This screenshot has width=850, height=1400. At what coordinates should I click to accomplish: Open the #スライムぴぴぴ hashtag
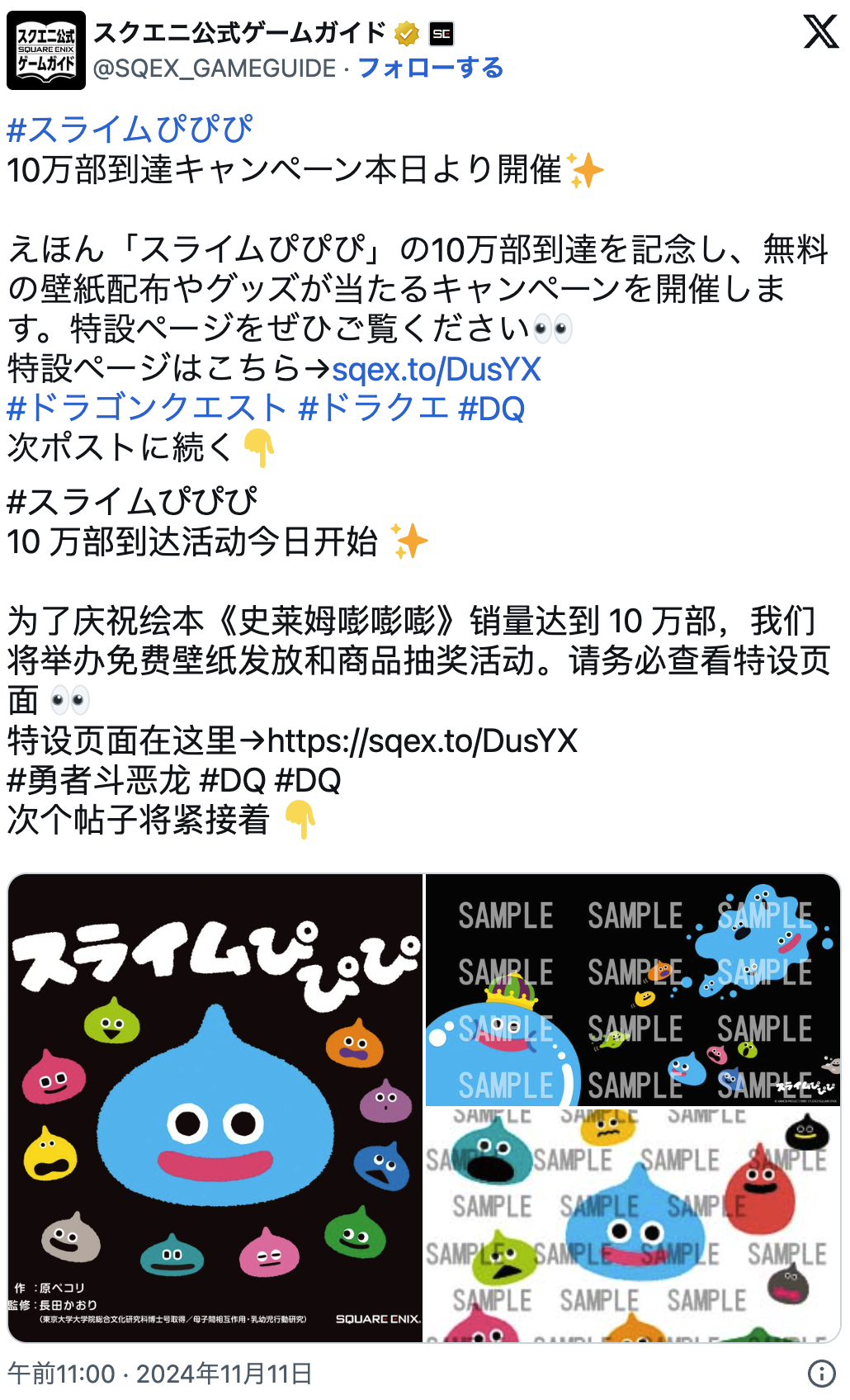point(130,130)
